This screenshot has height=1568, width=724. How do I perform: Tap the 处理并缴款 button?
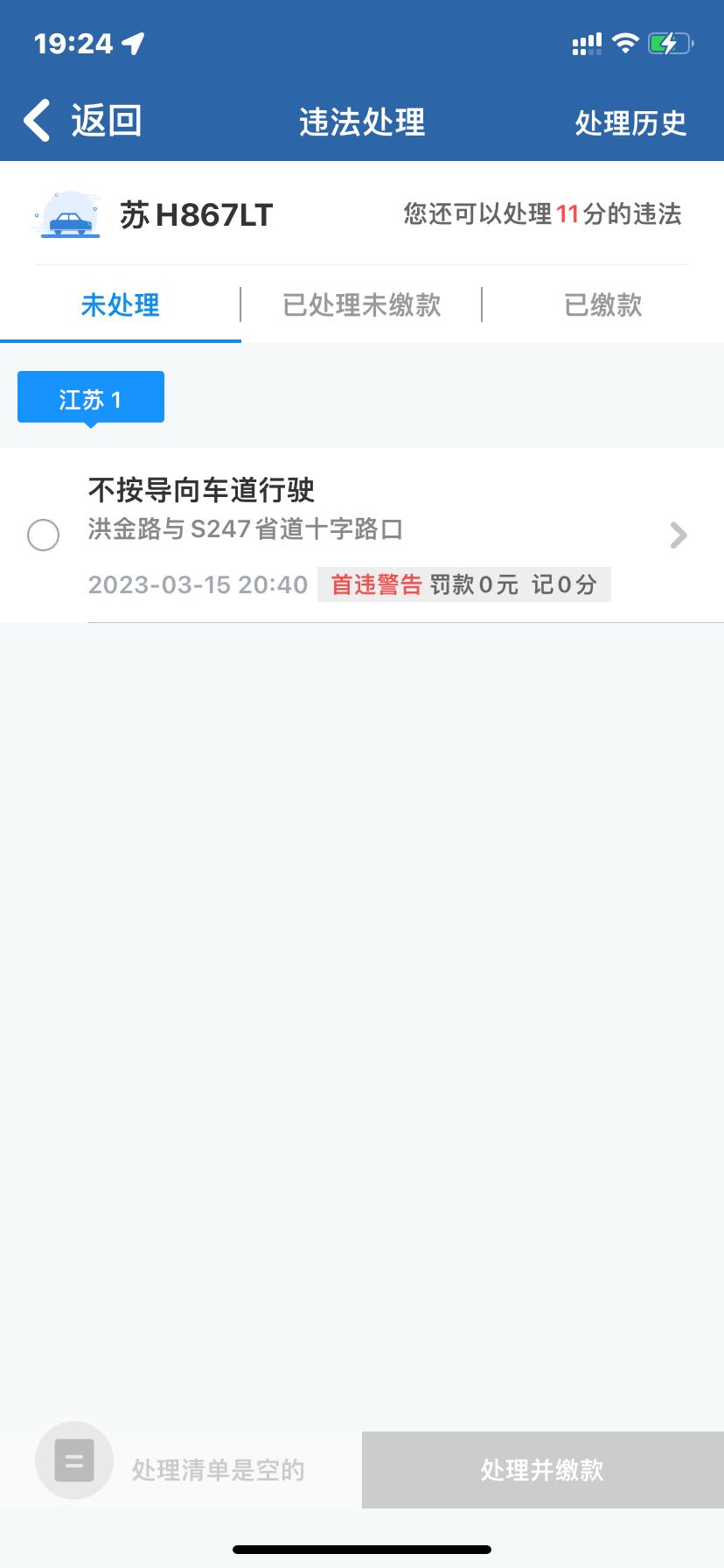coord(543,1469)
